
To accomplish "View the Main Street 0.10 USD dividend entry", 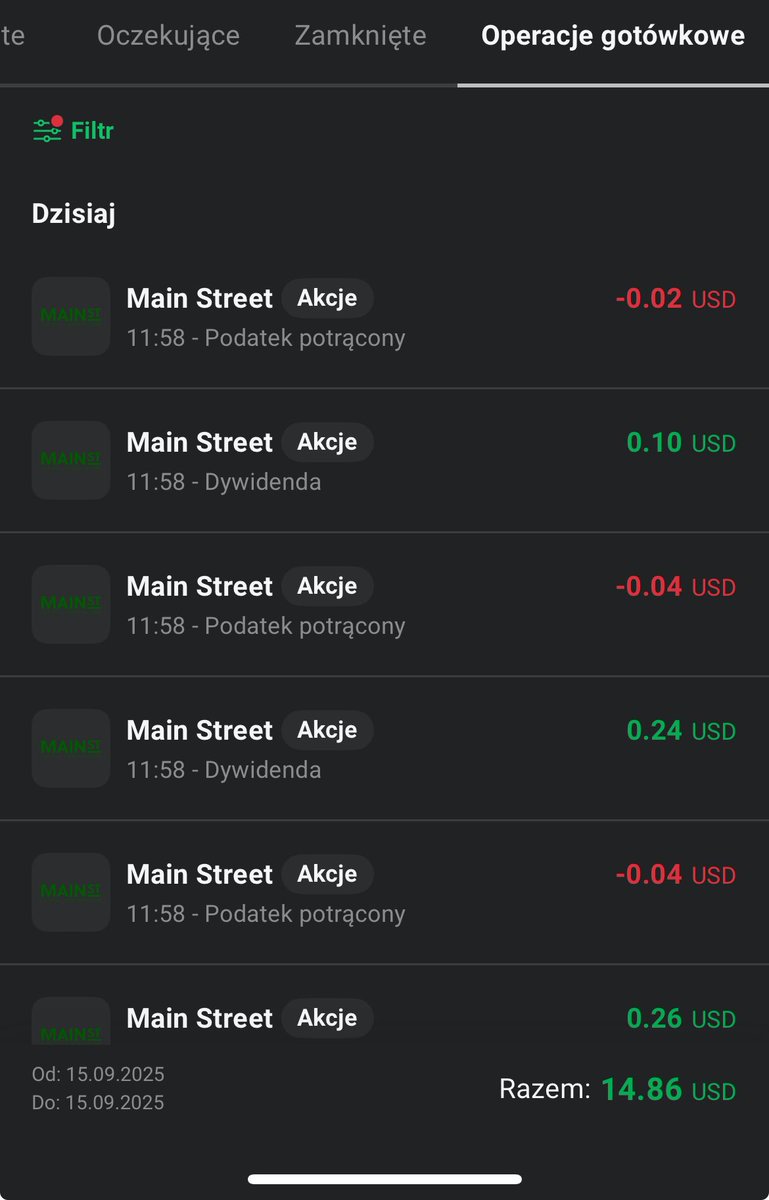I will click(384, 460).
